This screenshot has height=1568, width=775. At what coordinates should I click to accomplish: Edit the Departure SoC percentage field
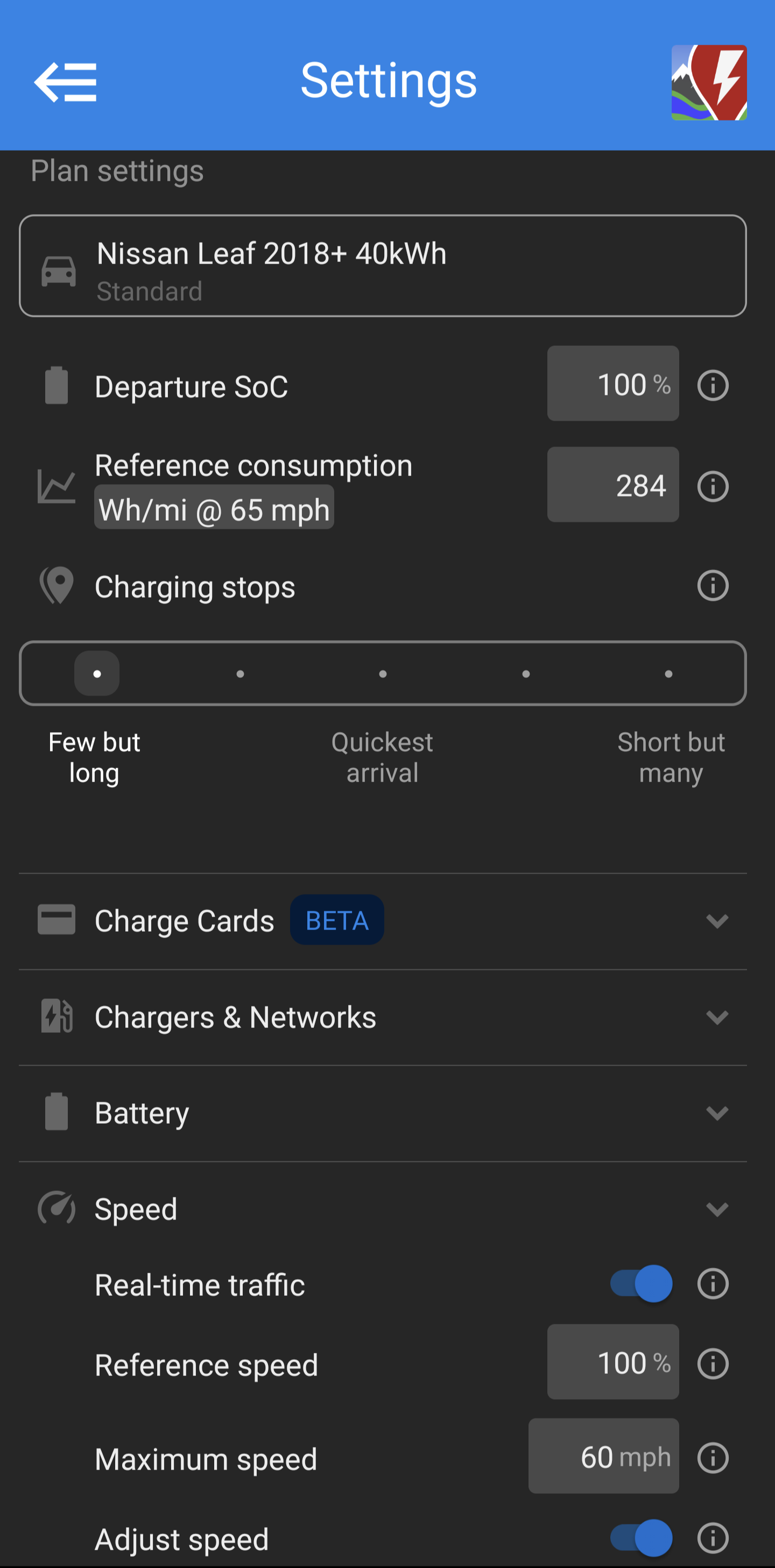tap(612, 384)
